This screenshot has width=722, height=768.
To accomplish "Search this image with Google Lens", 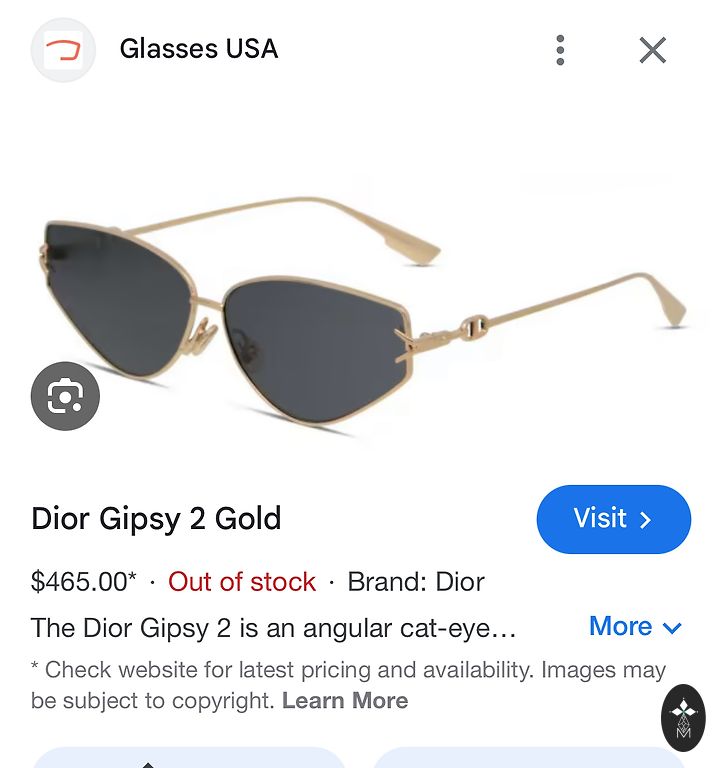I will [65, 397].
